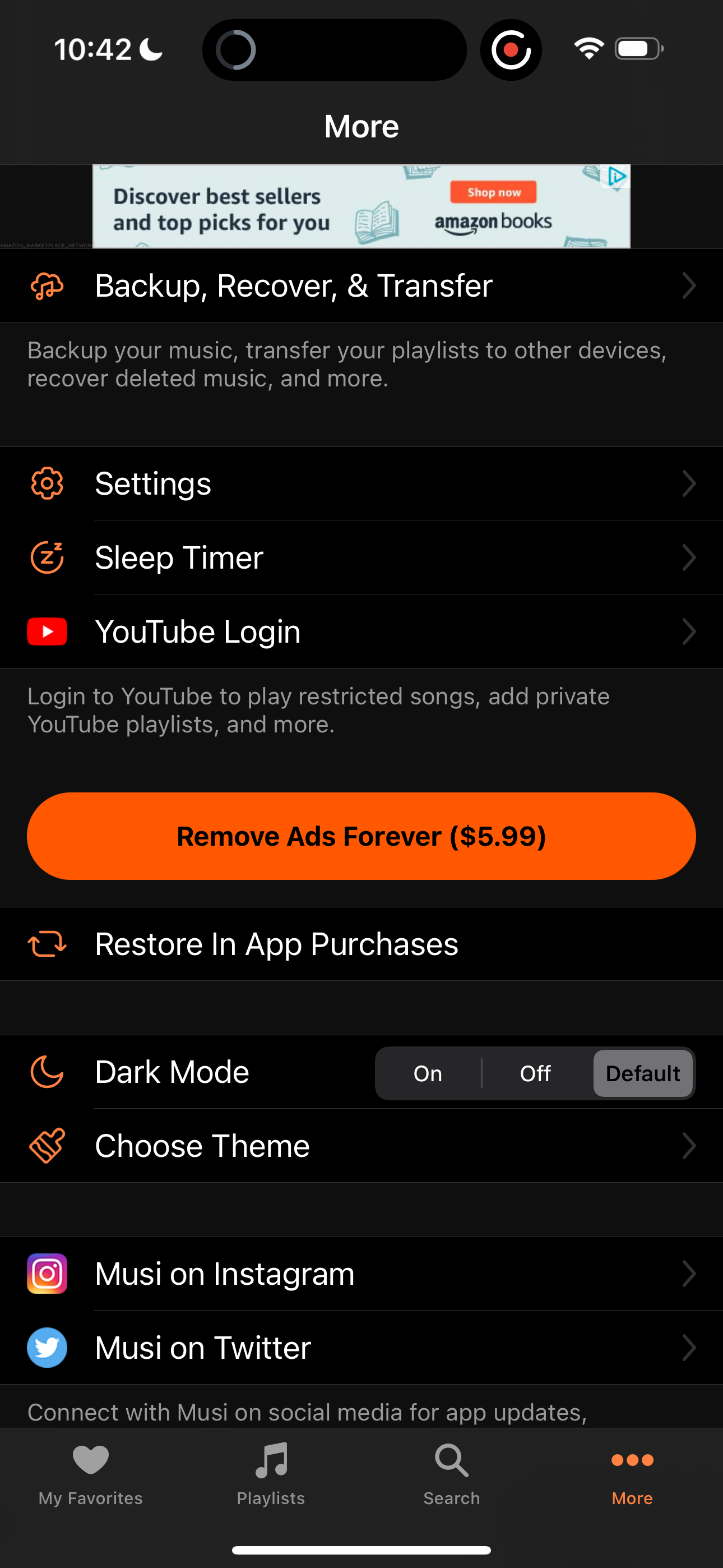723x1568 pixels.
Task: Turn Dark Mode On
Action: [428, 1073]
